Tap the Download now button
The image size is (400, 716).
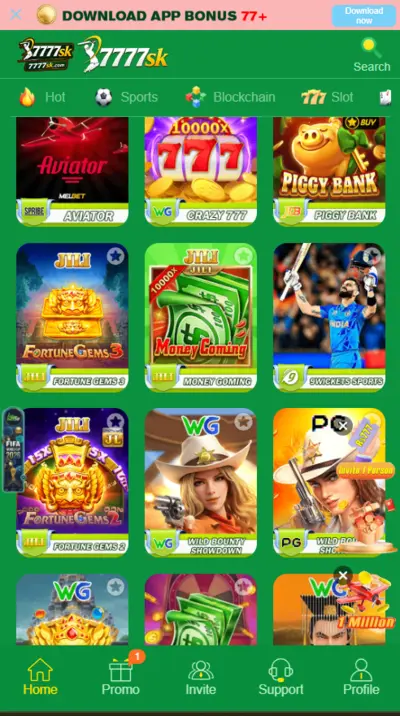(x=363, y=16)
